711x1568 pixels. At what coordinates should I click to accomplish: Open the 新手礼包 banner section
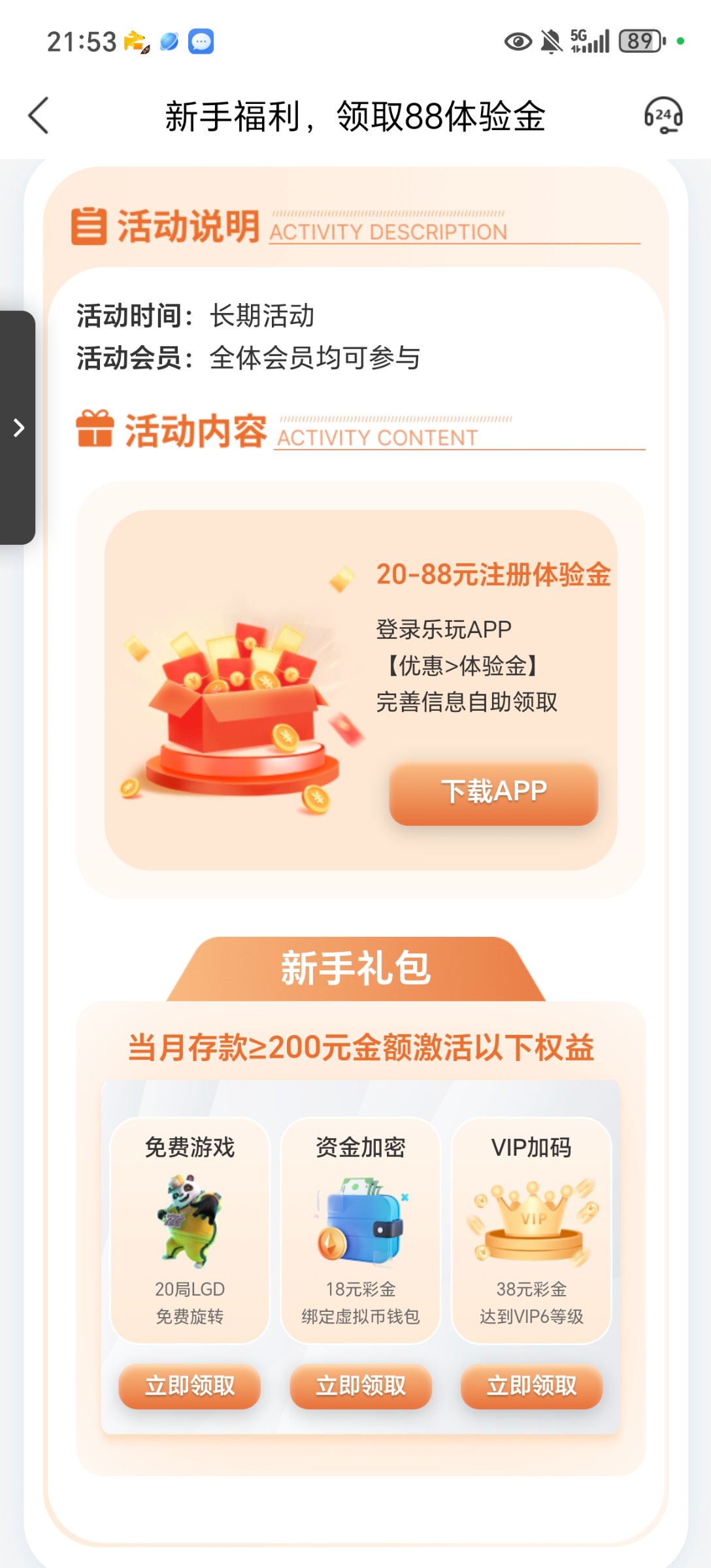click(355, 969)
